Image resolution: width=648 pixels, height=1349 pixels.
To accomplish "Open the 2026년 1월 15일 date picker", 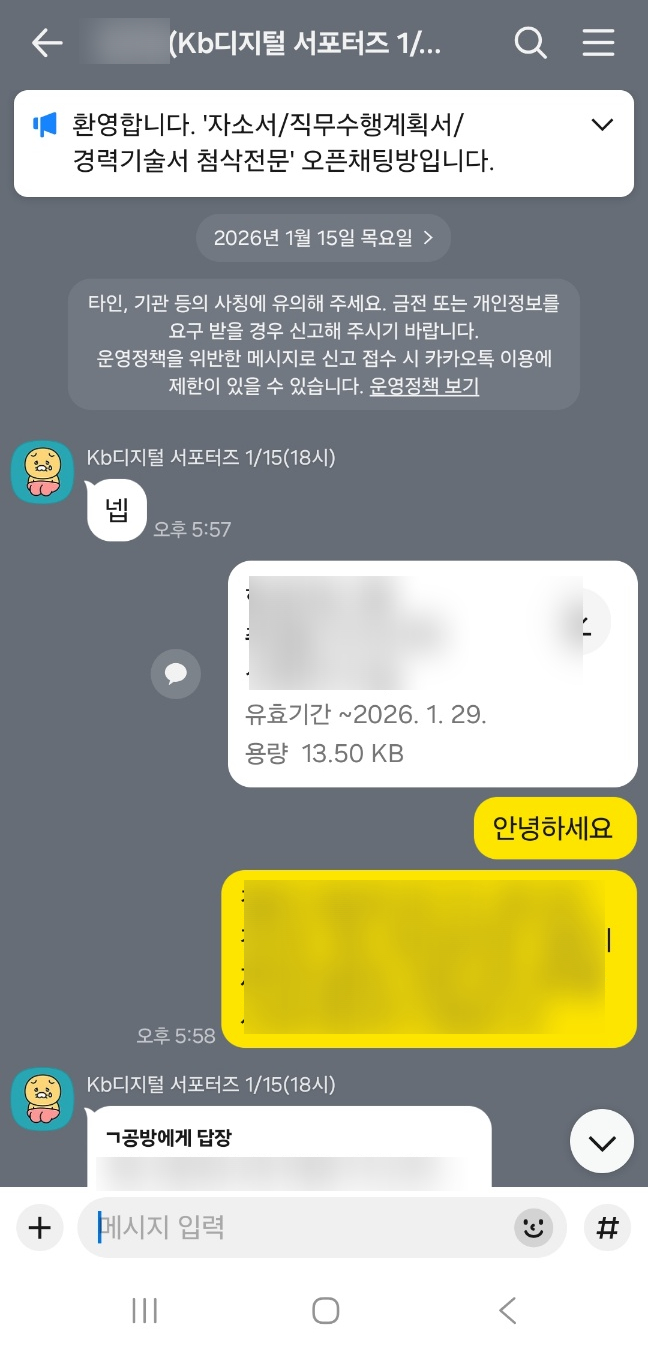I will tap(323, 238).
